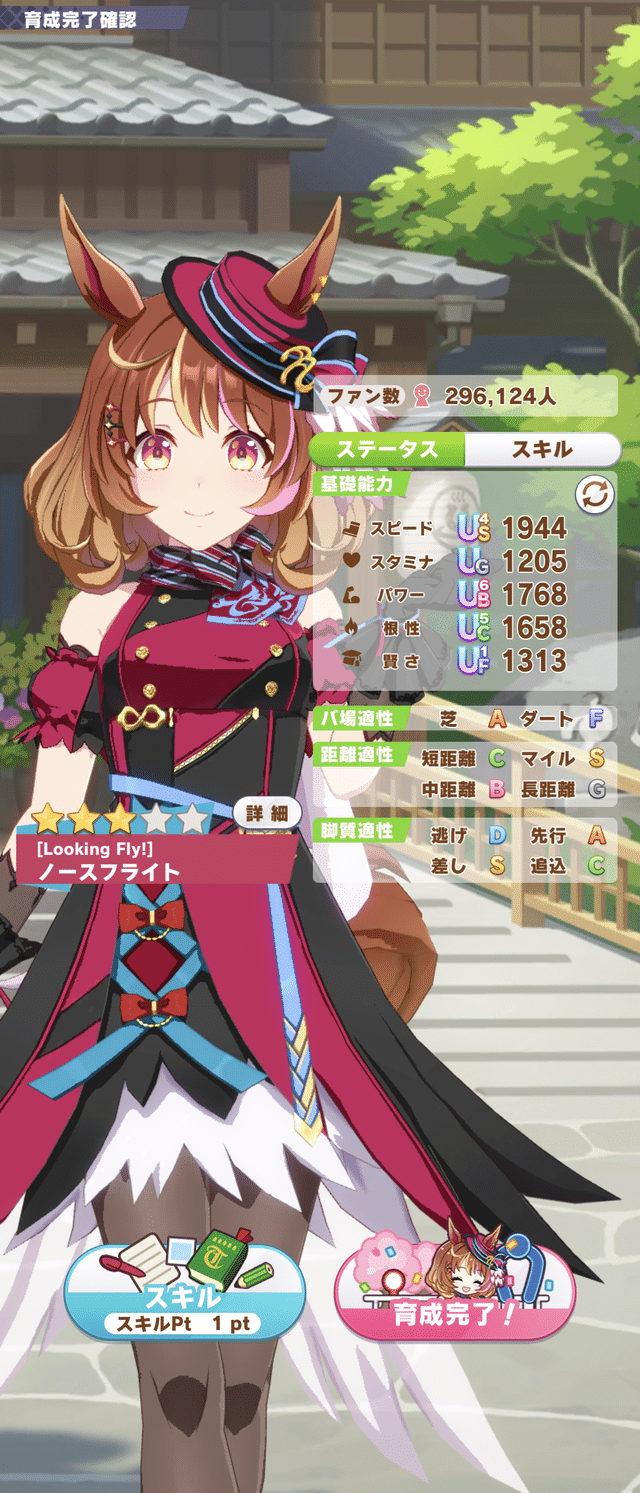This screenshot has width=640, height=1493.
Task: Switch to the スキル tab
Action: coord(541,449)
